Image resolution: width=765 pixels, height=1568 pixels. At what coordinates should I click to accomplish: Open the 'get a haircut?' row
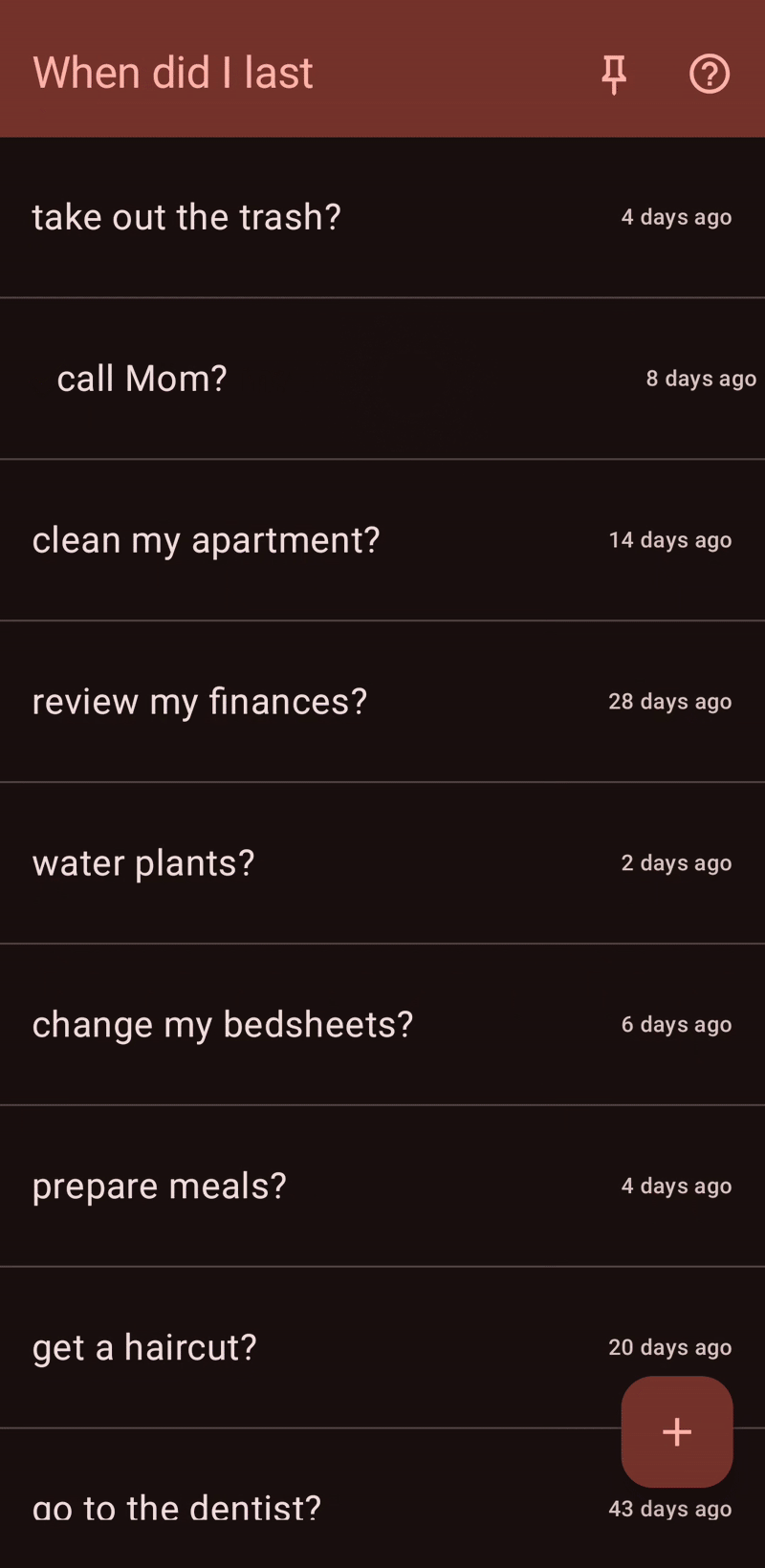tap(144, 1348)
